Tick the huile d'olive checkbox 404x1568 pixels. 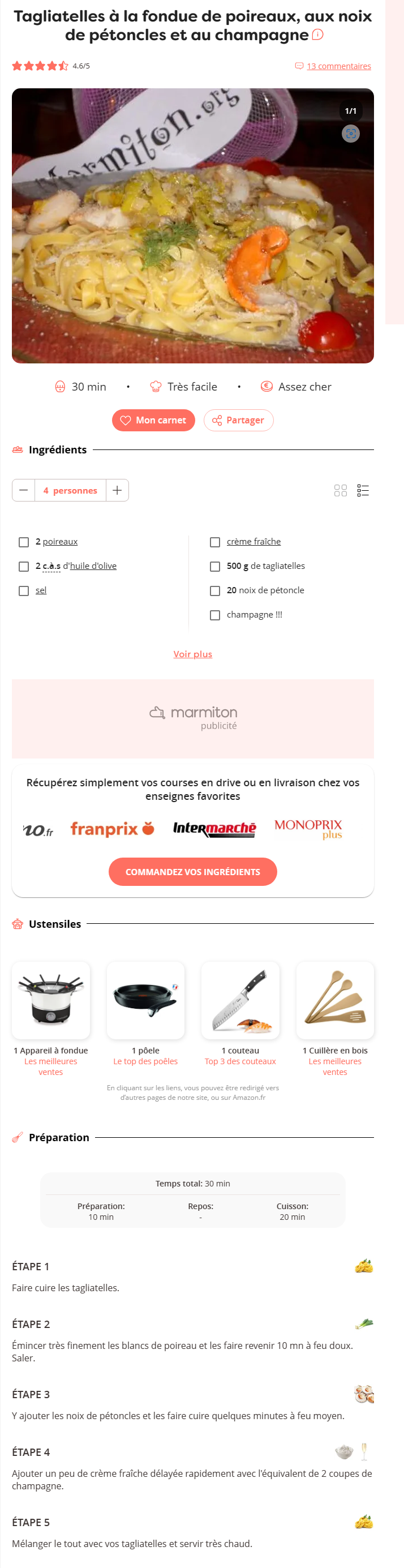click(24, 566)
